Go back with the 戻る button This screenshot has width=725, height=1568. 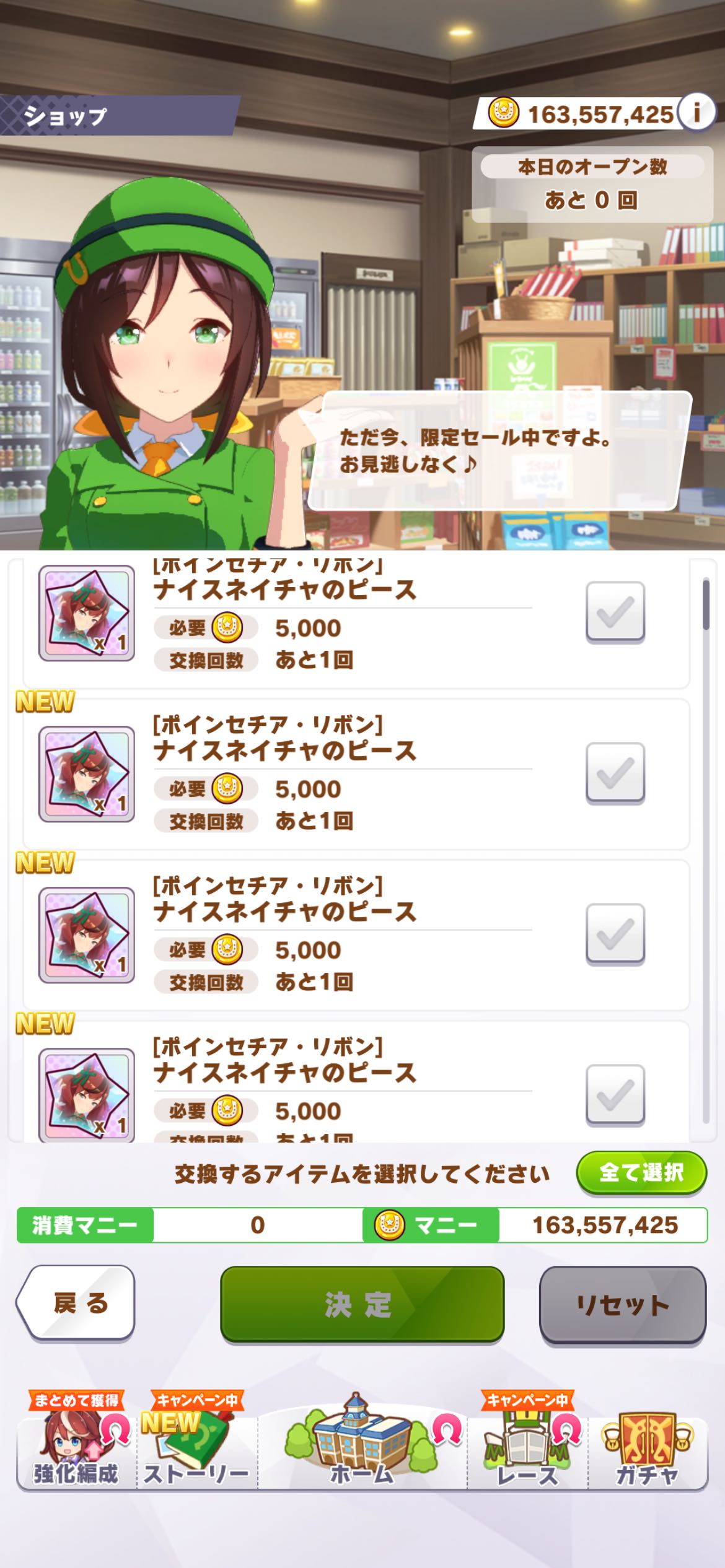point(77,1303)
